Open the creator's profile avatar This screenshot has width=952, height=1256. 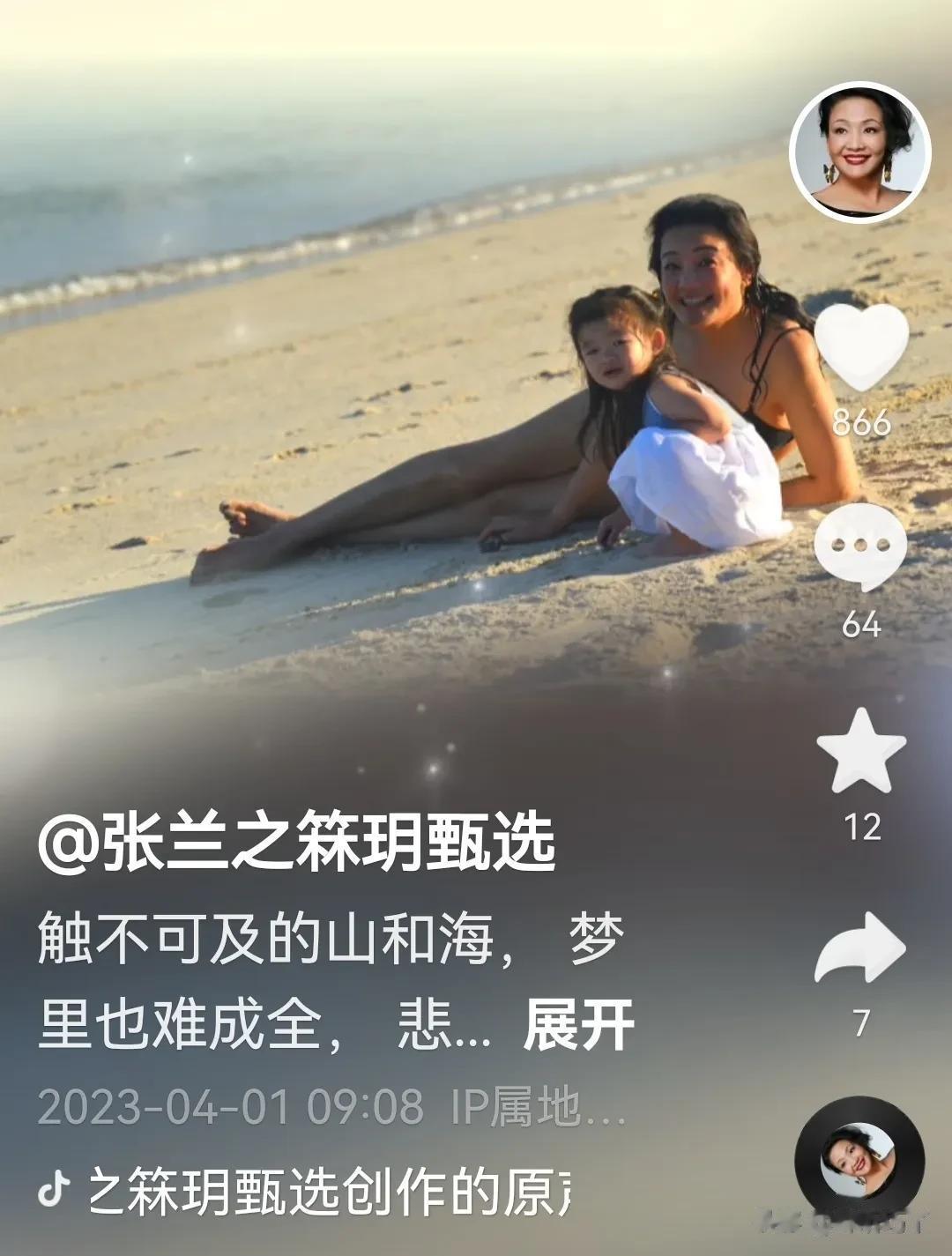(x=859, y=152)
